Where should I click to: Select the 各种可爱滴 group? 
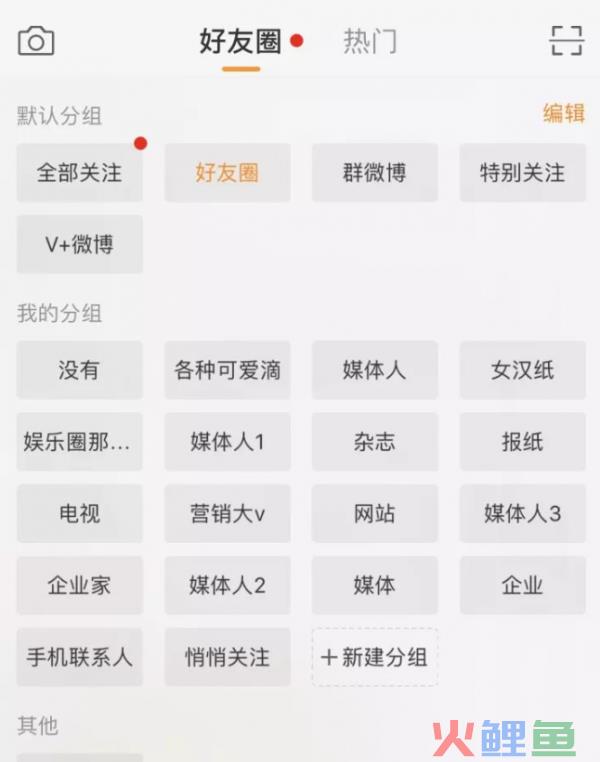tap(228, 370)
